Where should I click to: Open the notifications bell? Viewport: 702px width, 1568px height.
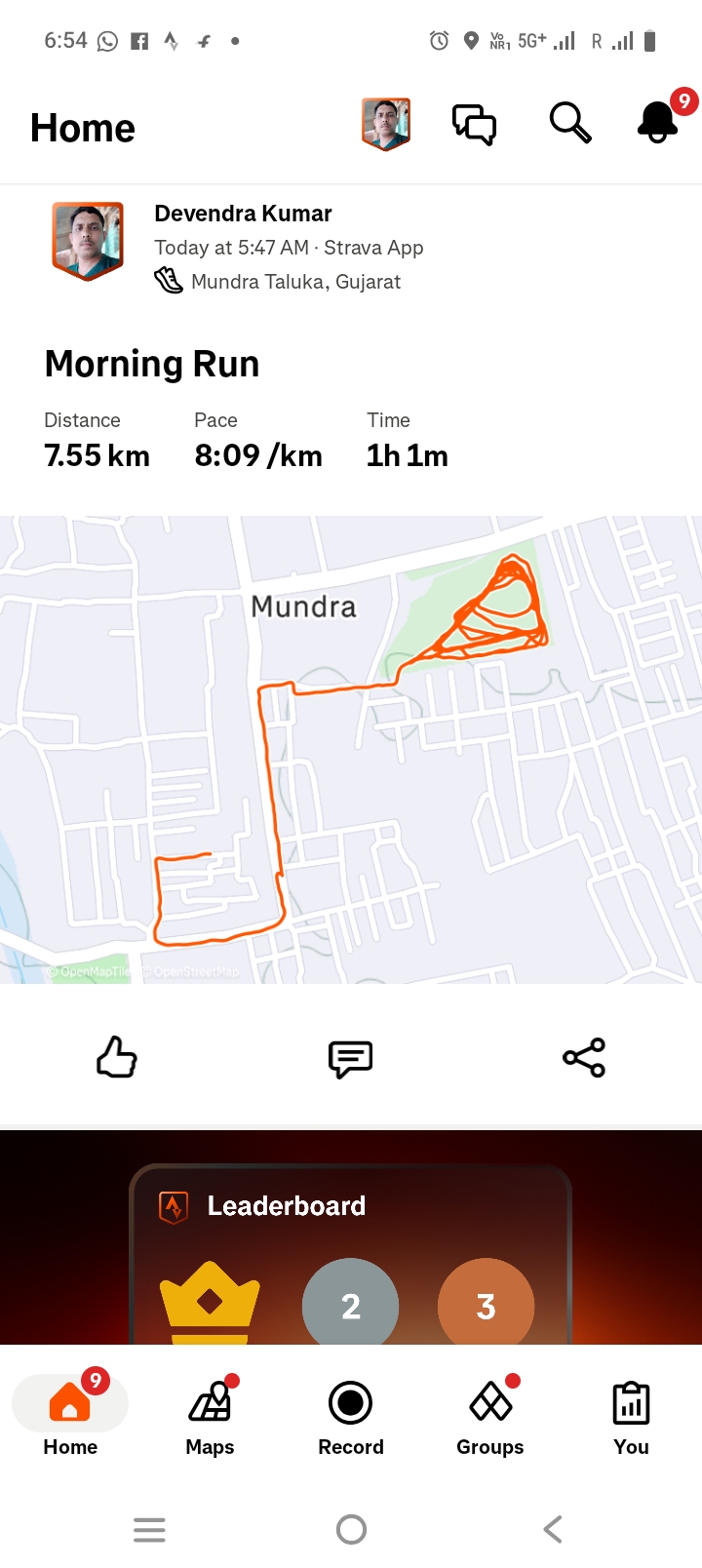(x=658, y=123)
